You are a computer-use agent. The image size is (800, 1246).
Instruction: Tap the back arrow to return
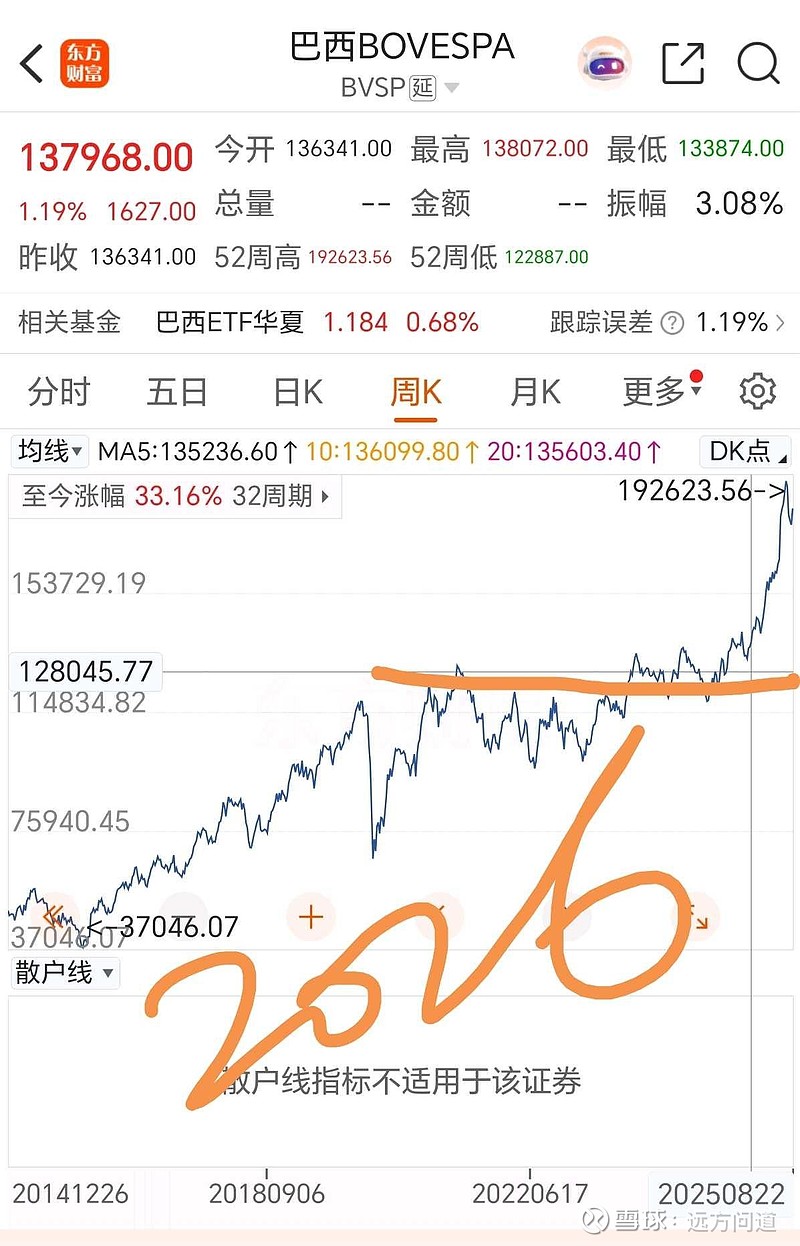(x=30, y=62)
